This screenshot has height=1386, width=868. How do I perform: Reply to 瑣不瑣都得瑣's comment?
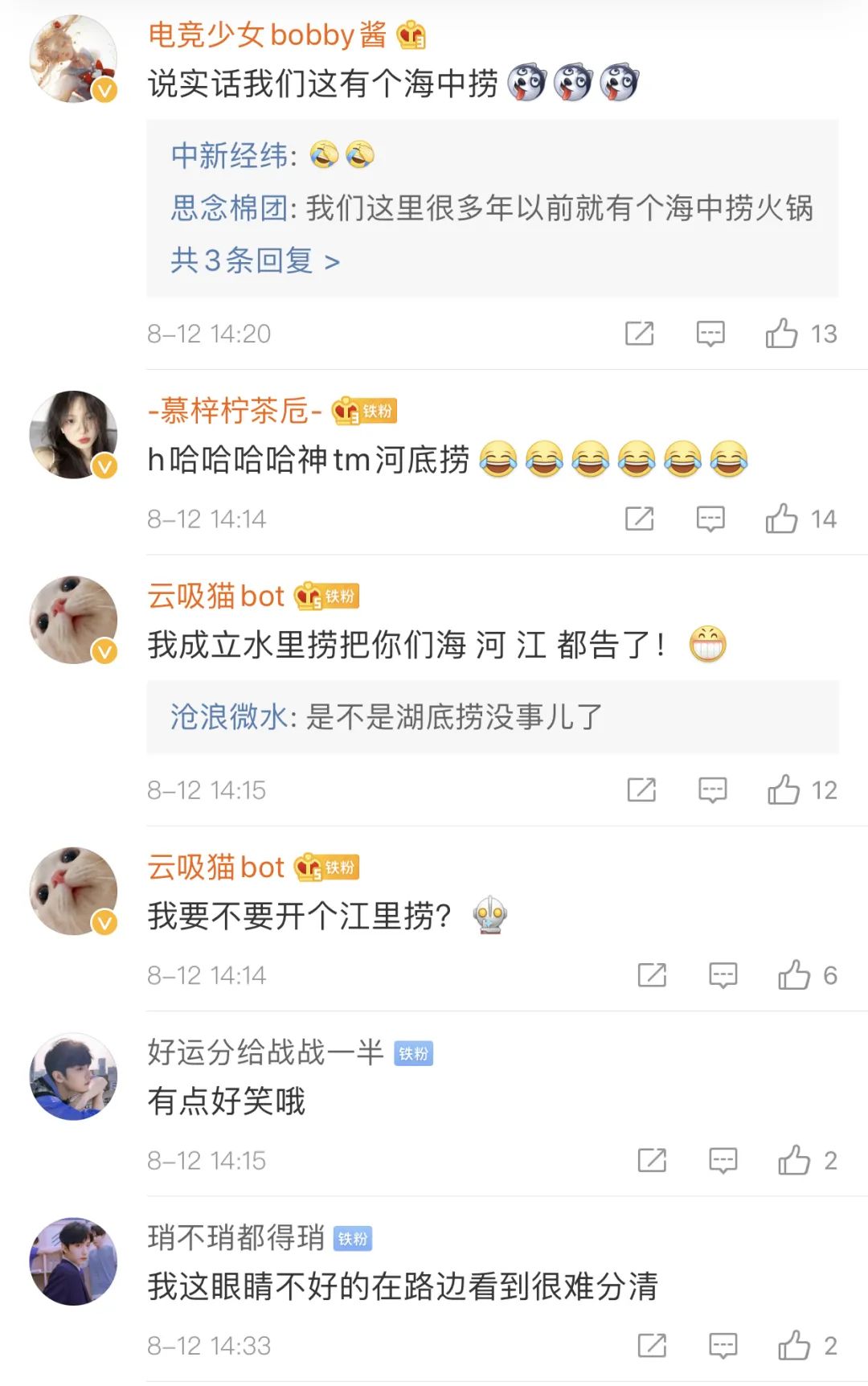[x=723, y=1345]
